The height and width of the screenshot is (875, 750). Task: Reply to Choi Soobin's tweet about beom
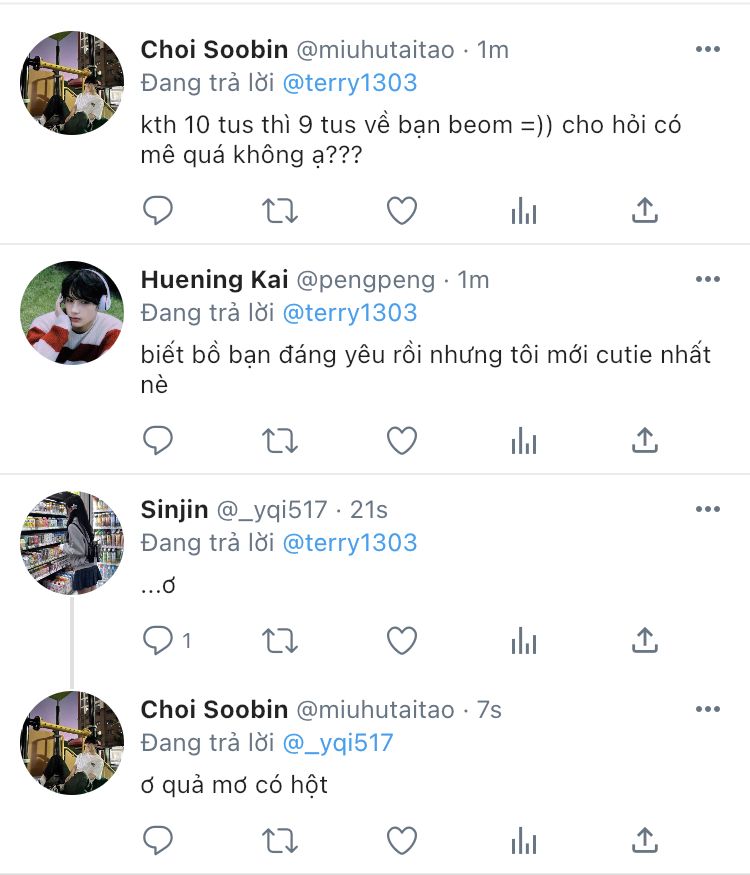coord(158,210)
